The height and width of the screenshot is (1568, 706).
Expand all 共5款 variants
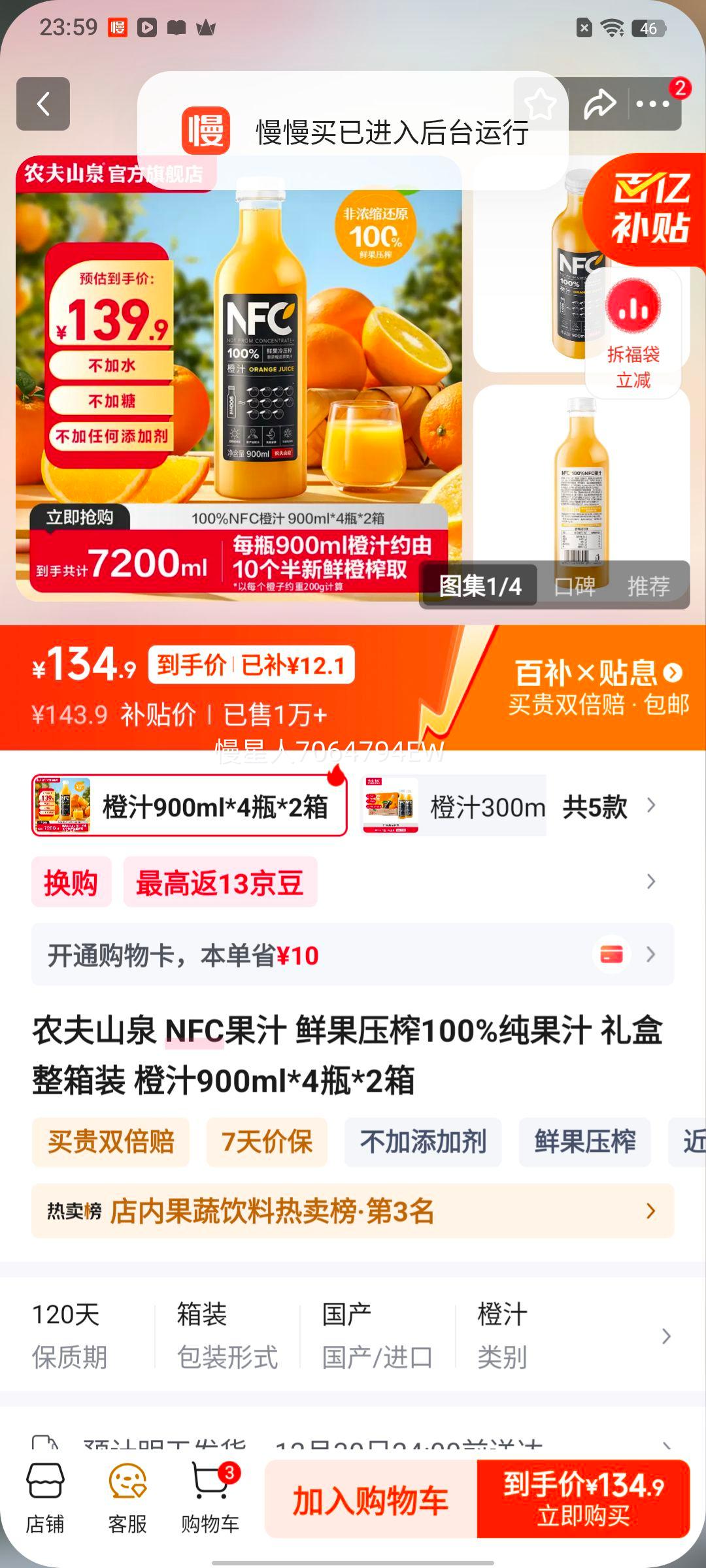[x=608, y=807]
